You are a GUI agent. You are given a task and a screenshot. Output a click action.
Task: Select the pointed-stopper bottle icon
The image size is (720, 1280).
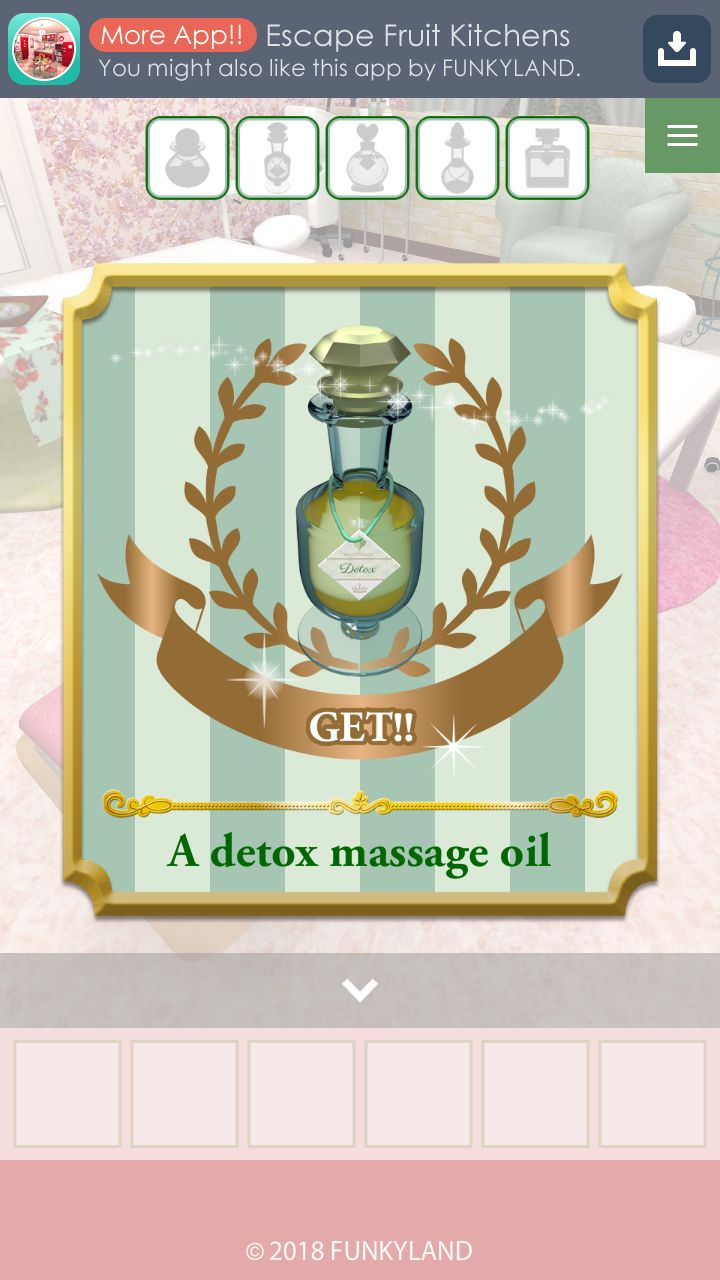point(457,157)
